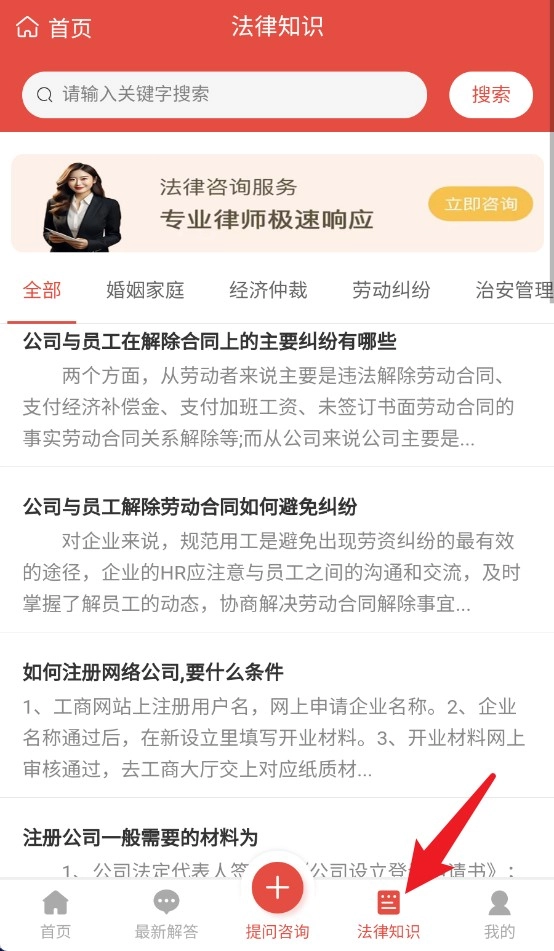This screenshot has width=554, height=951.
Task: Tap the 搜索 button
Action: pyautogui.click(x=491, y=95)
